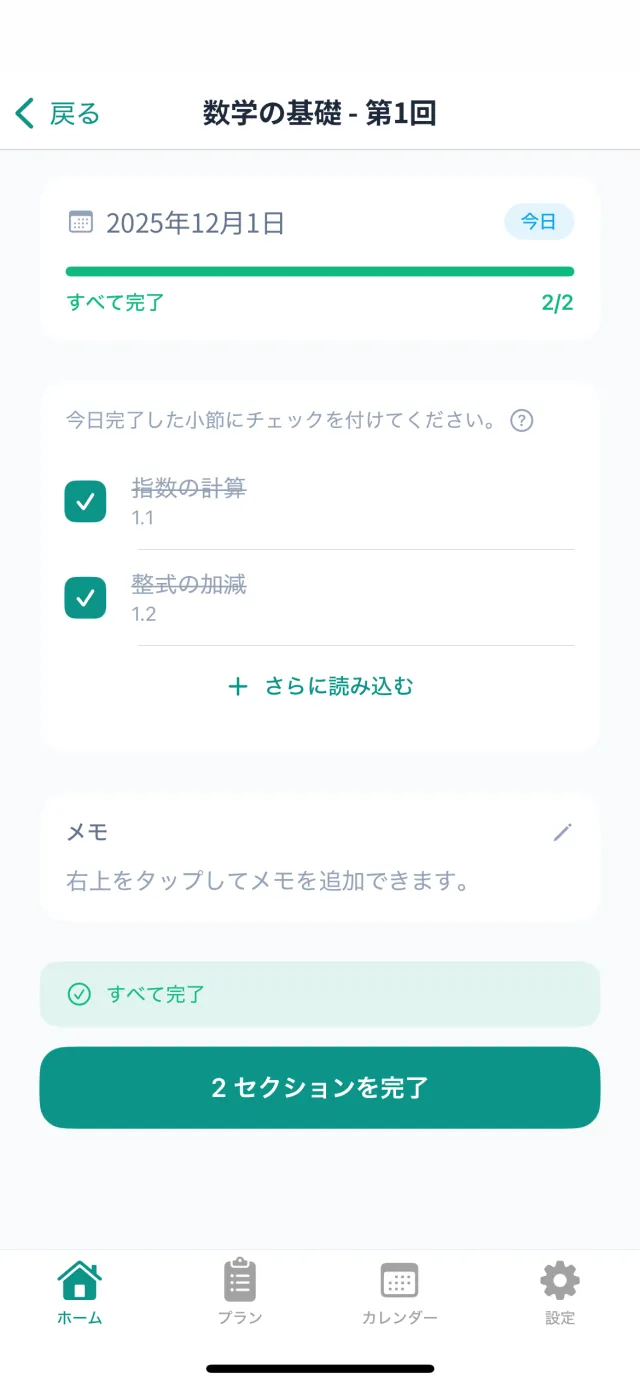Tap the help question mark icon

521,420
